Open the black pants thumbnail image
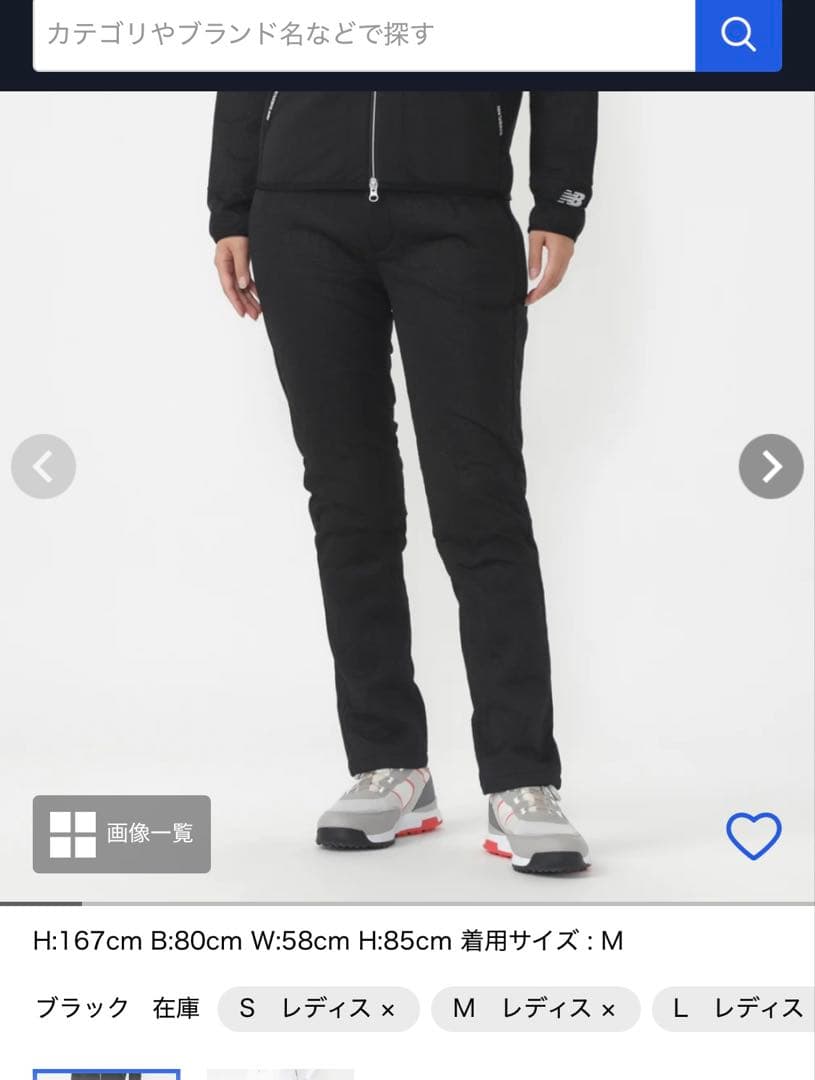815x1080 pixels. (106, 1074)
